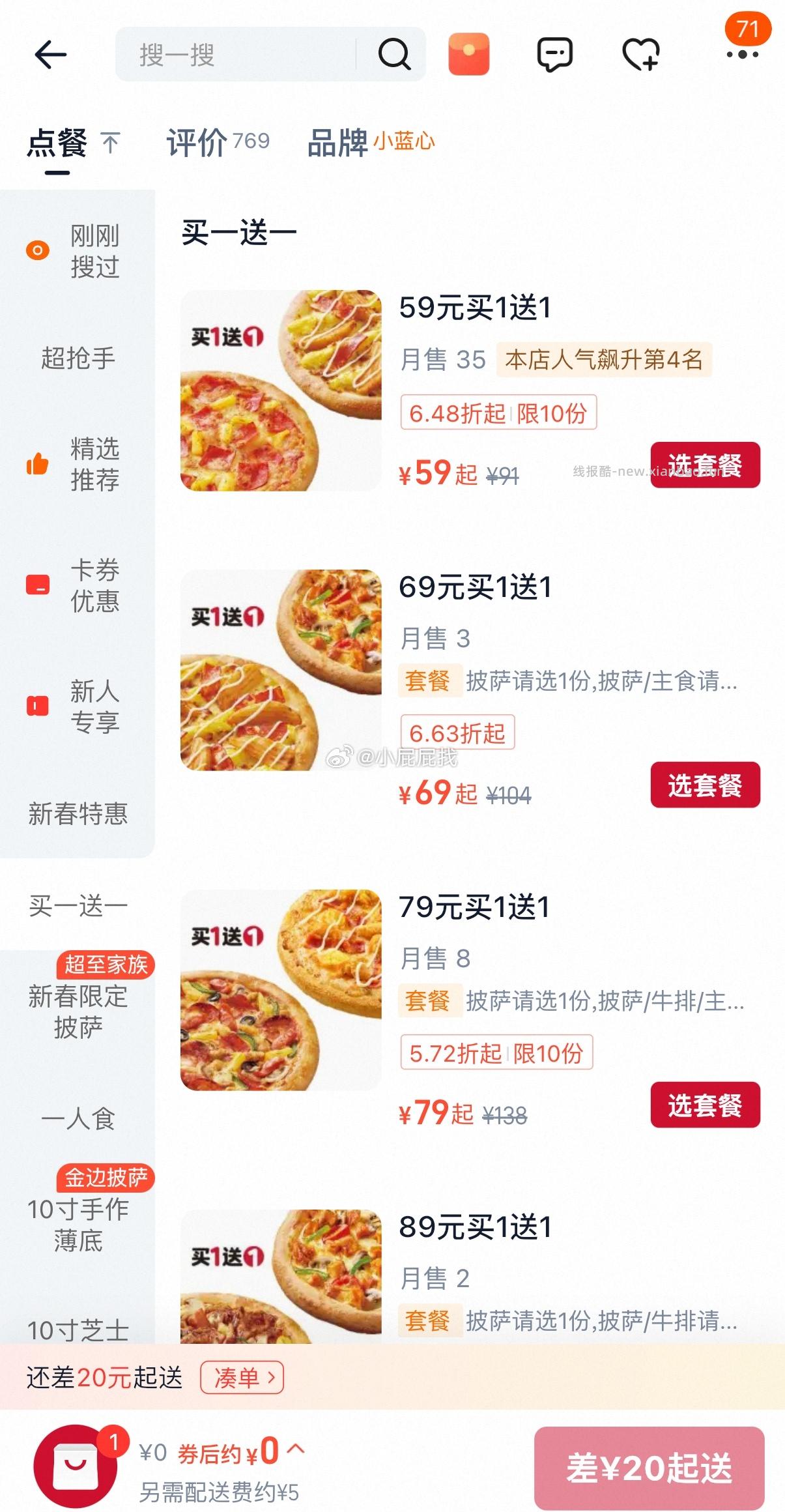785x1512 pixels.
Task: Open the more options ellipsis with badge 71
Action: [x=743, y=55]
